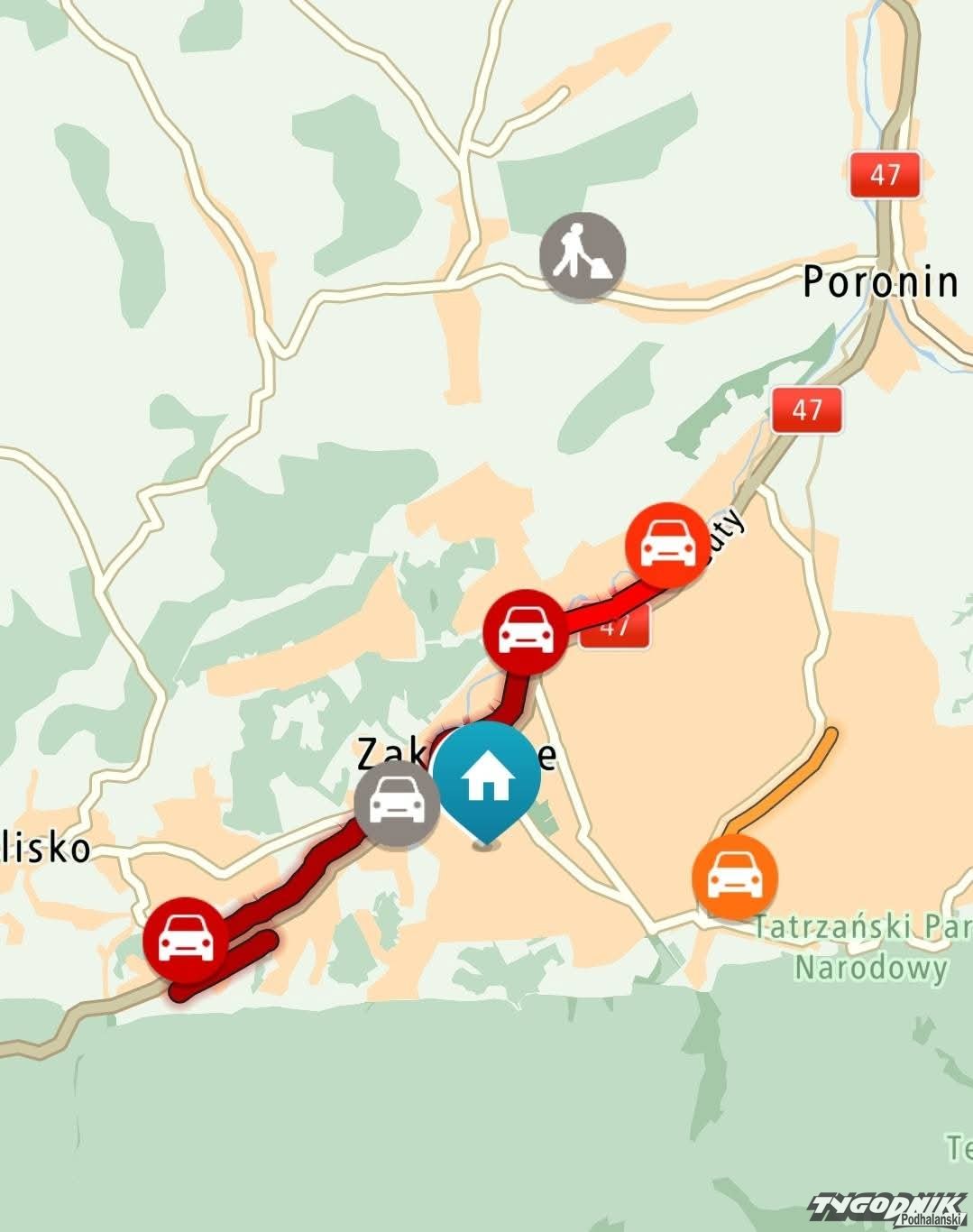The width and height of the screenshot is (973, 1232).
Task: Open the red traffic marker on road 47
Action: pos(526,631)
